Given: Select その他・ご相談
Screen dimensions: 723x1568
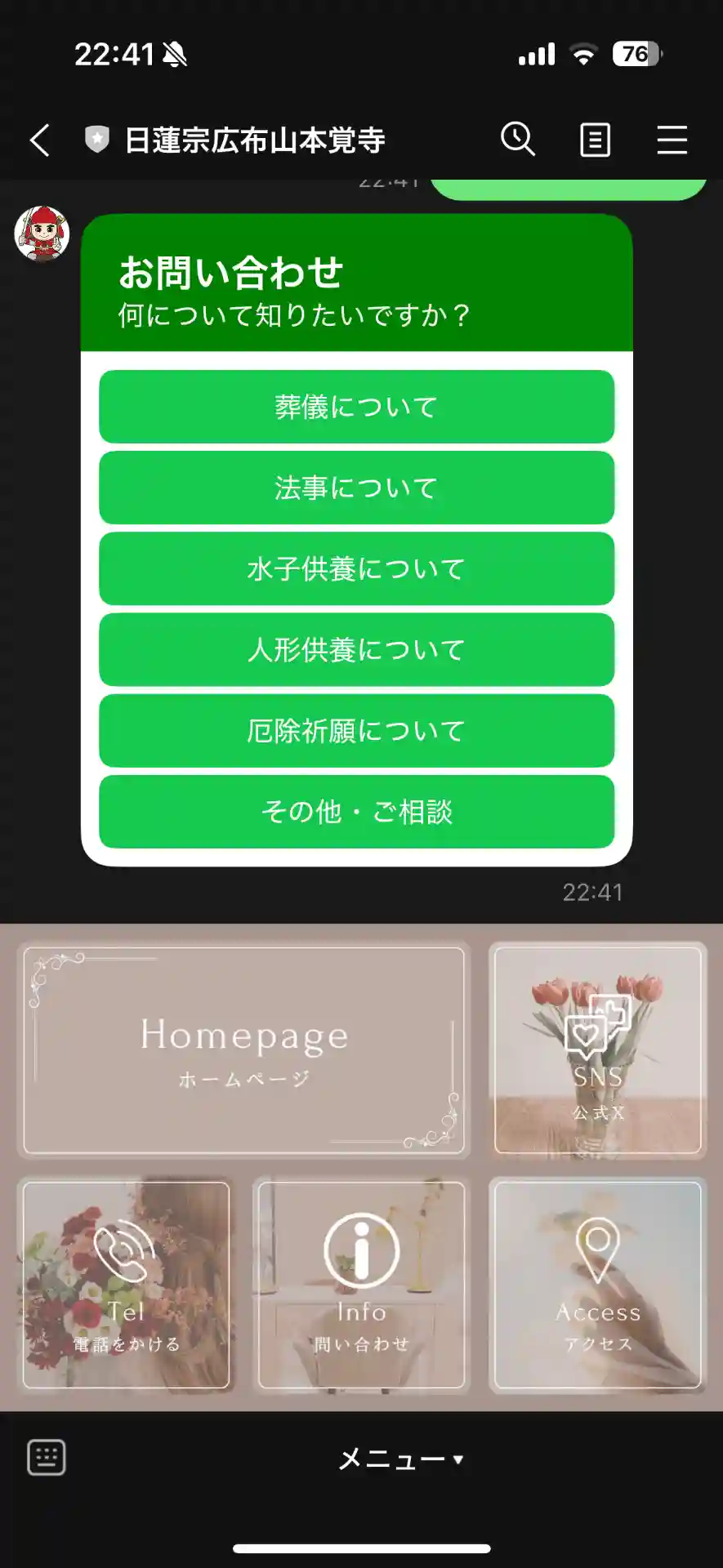Looking at the screenshot, I should 356,811.
